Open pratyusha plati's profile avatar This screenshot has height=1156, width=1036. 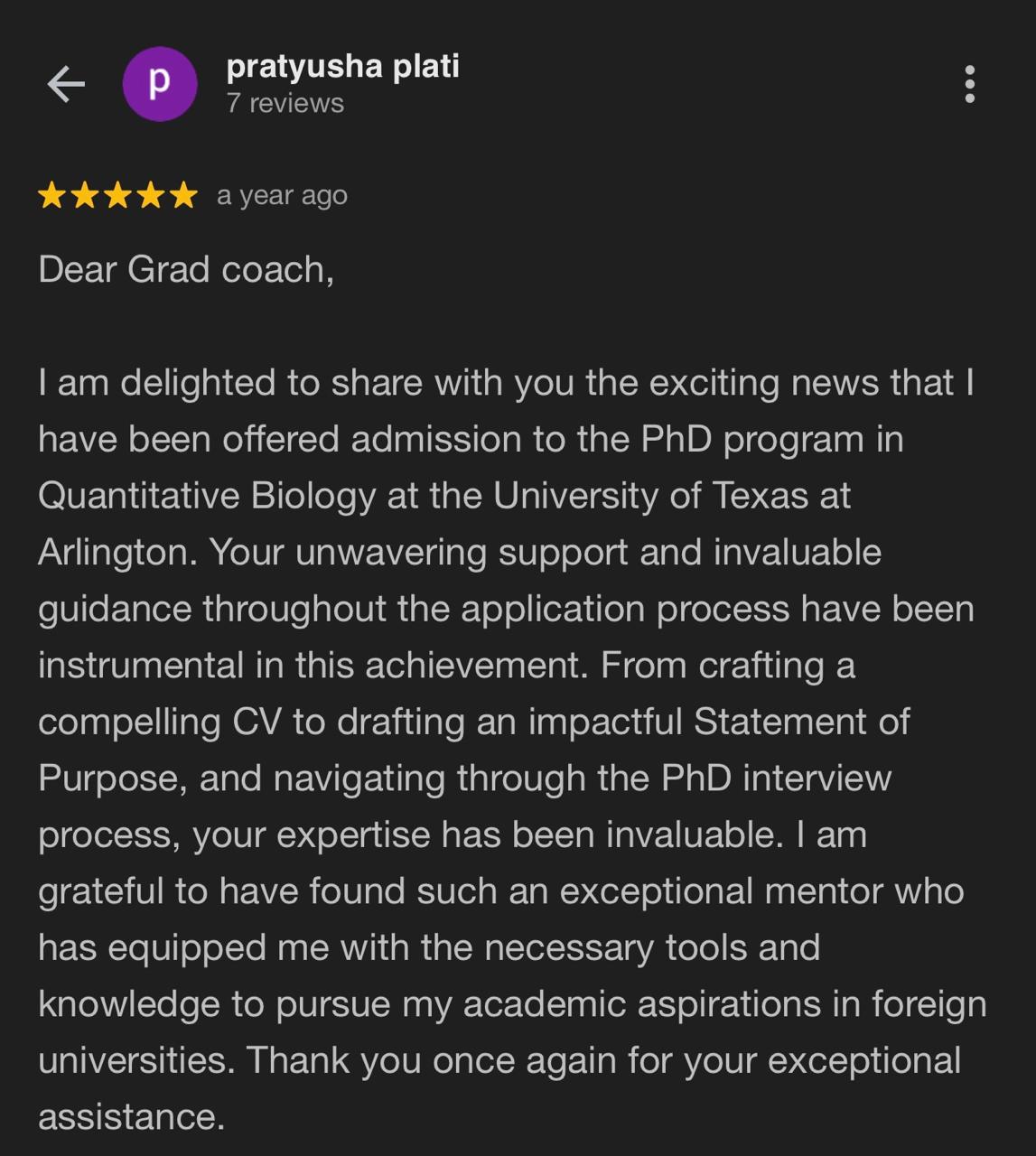pos(160,84)
